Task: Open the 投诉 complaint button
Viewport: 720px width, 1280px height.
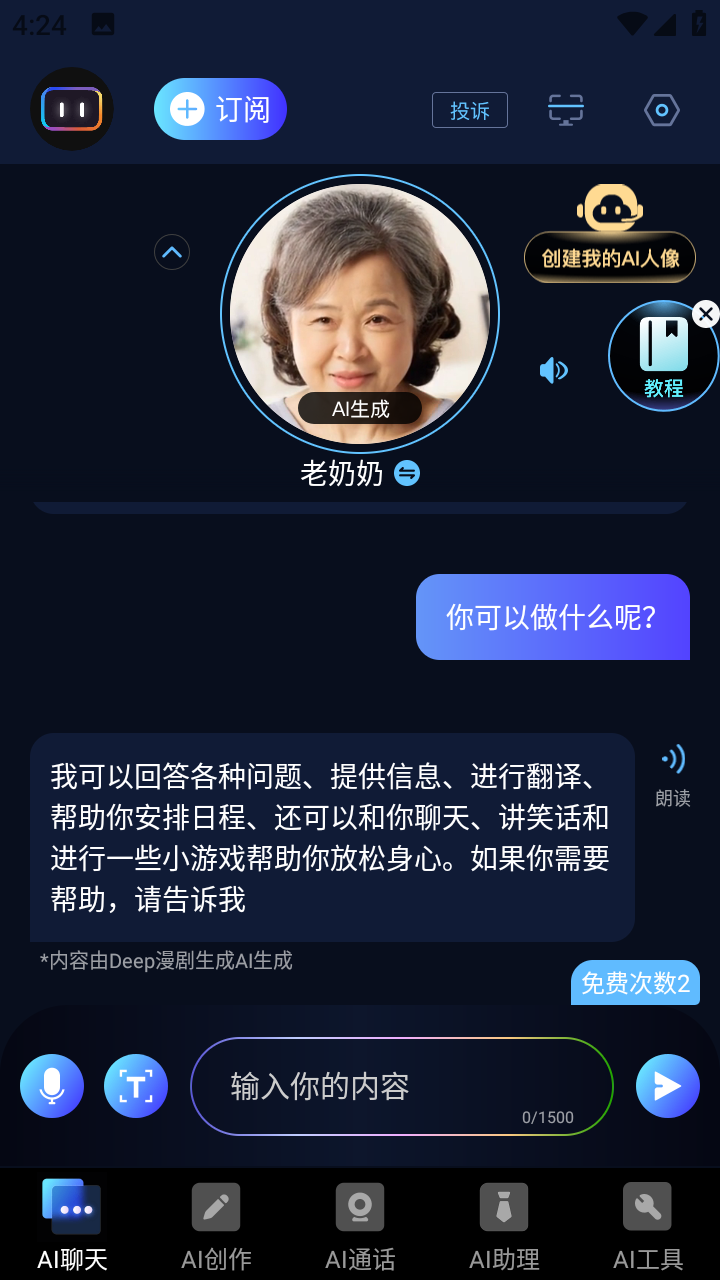Action: 470,110
